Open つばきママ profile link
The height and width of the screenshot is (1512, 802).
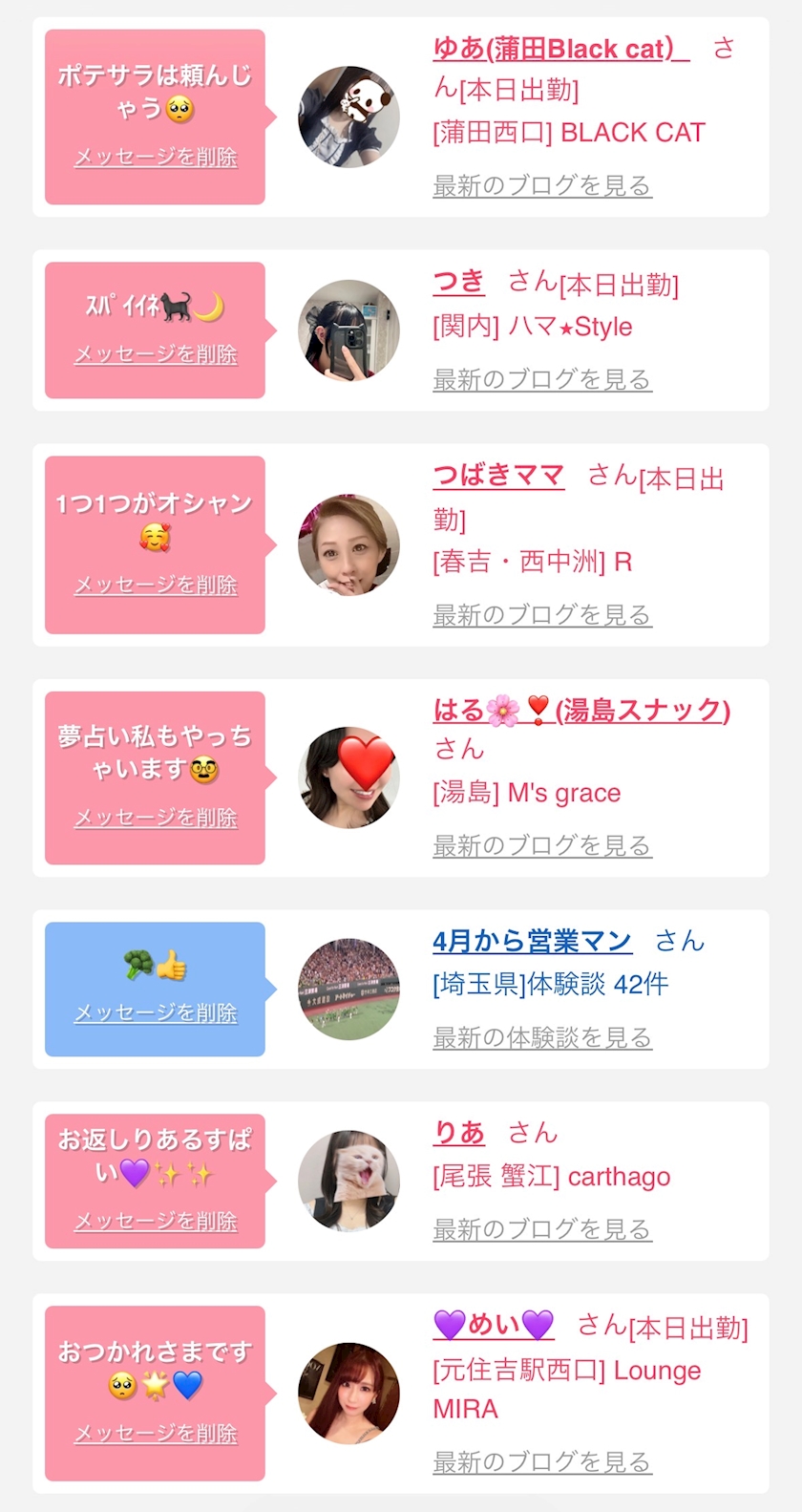point(498,476)
